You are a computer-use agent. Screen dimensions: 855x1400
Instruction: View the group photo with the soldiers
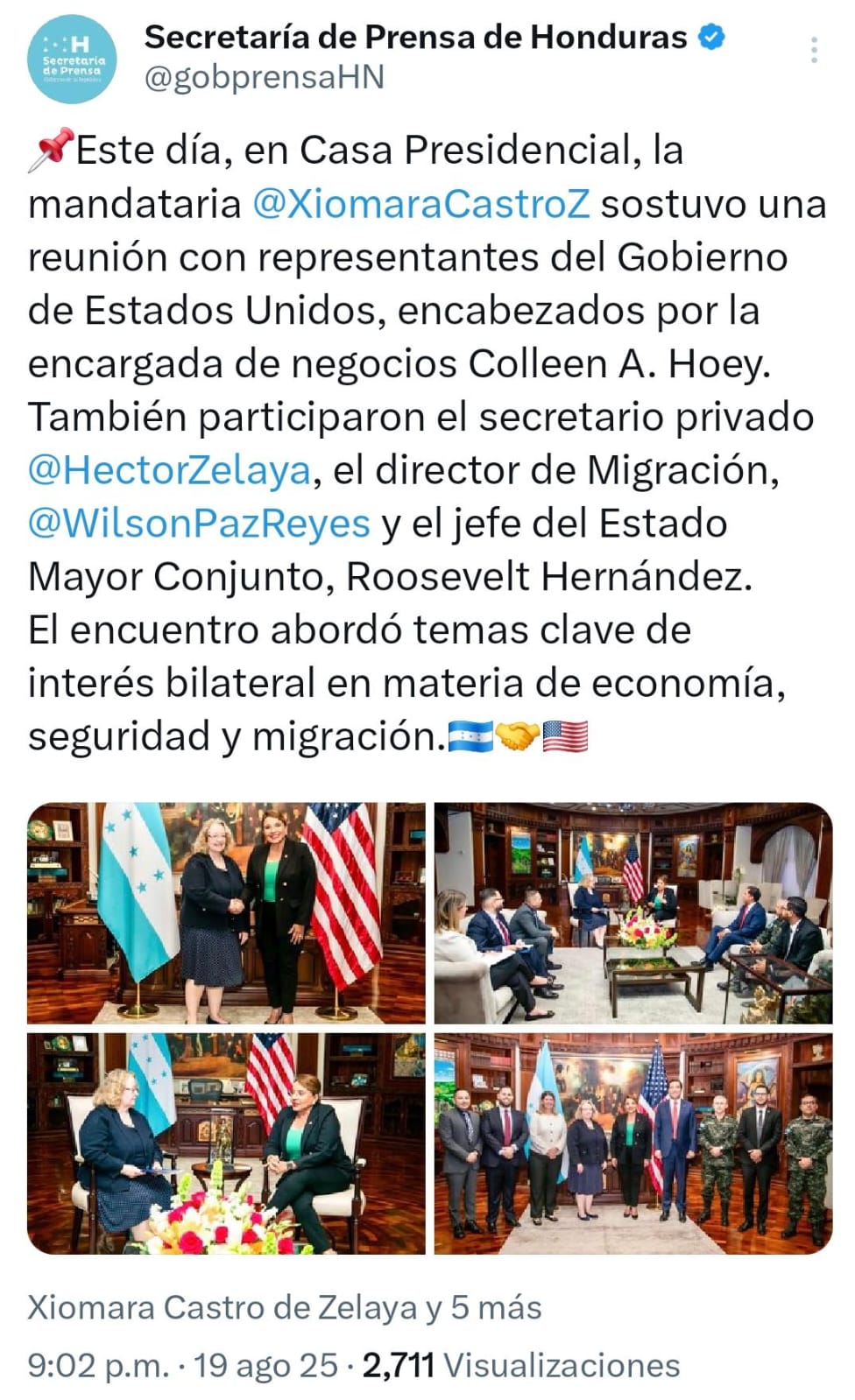coord(632,1143)
